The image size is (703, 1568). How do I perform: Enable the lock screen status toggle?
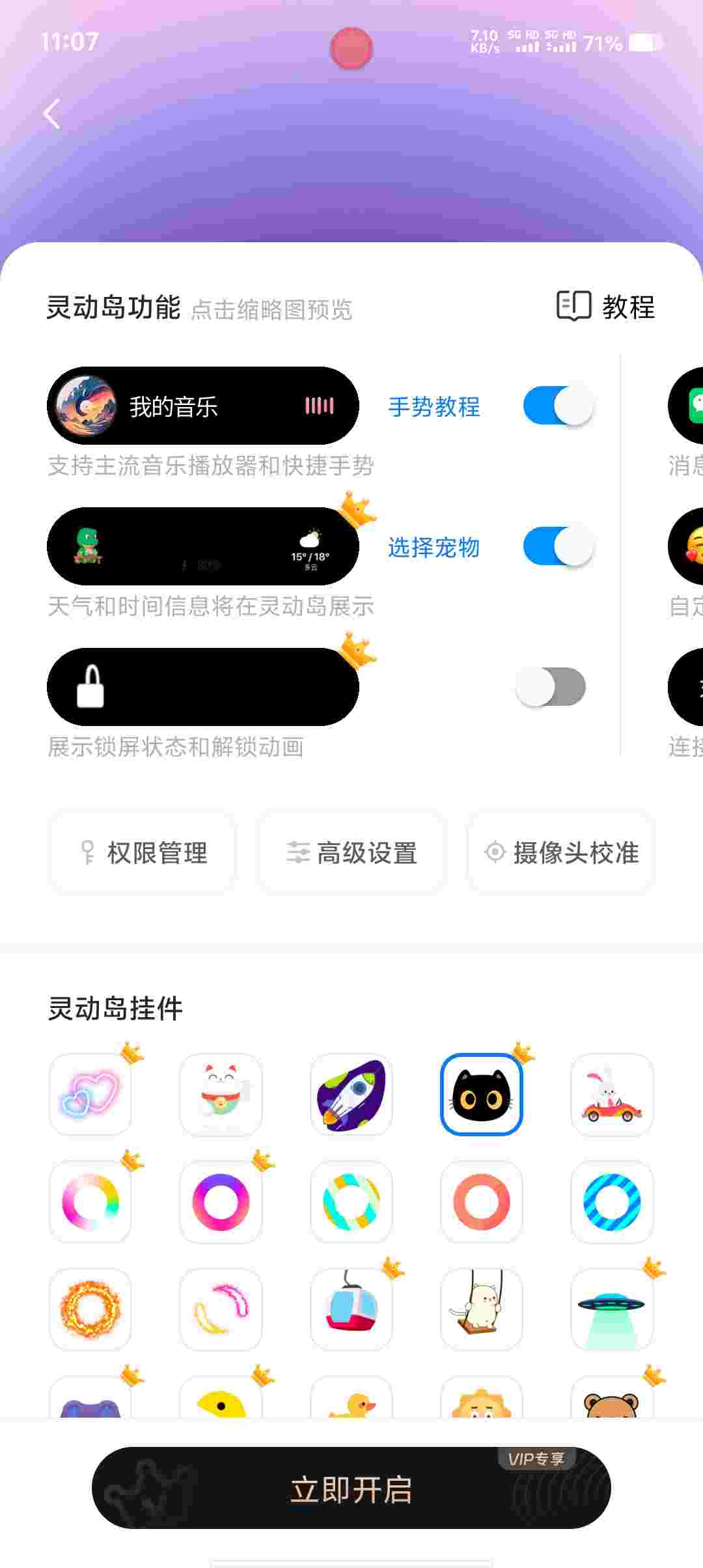point(551,687)
